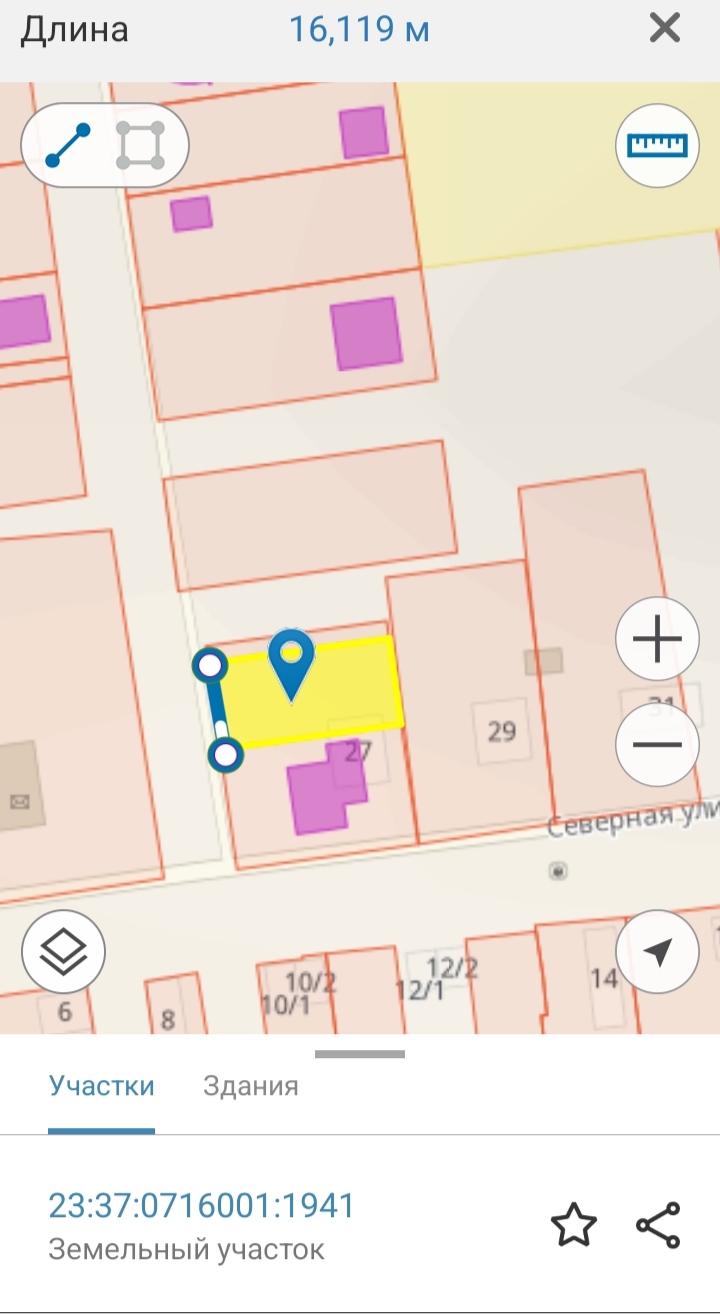Center map on my location
The image size is (720, 1314).
point(657,952)
